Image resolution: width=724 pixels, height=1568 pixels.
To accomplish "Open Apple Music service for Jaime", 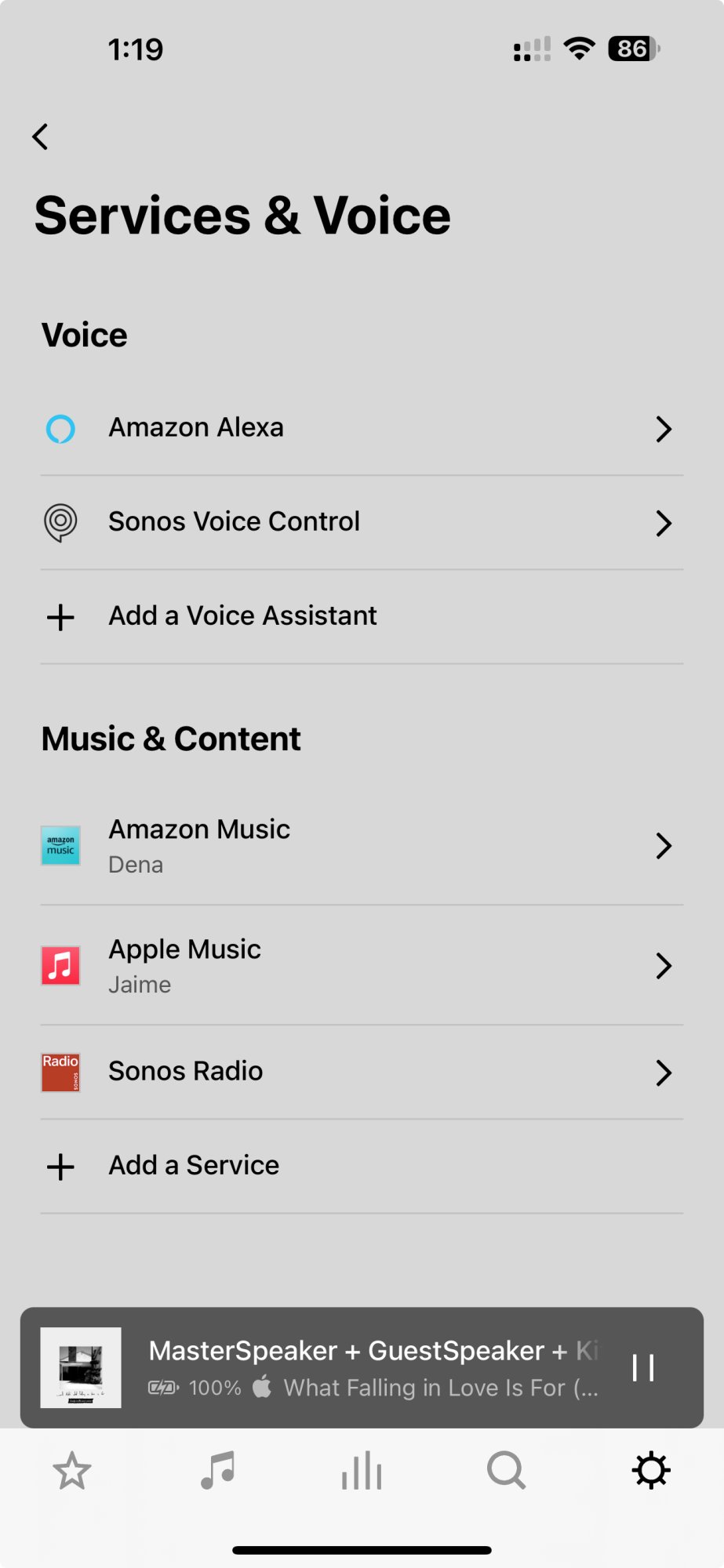I will [361, 966].
